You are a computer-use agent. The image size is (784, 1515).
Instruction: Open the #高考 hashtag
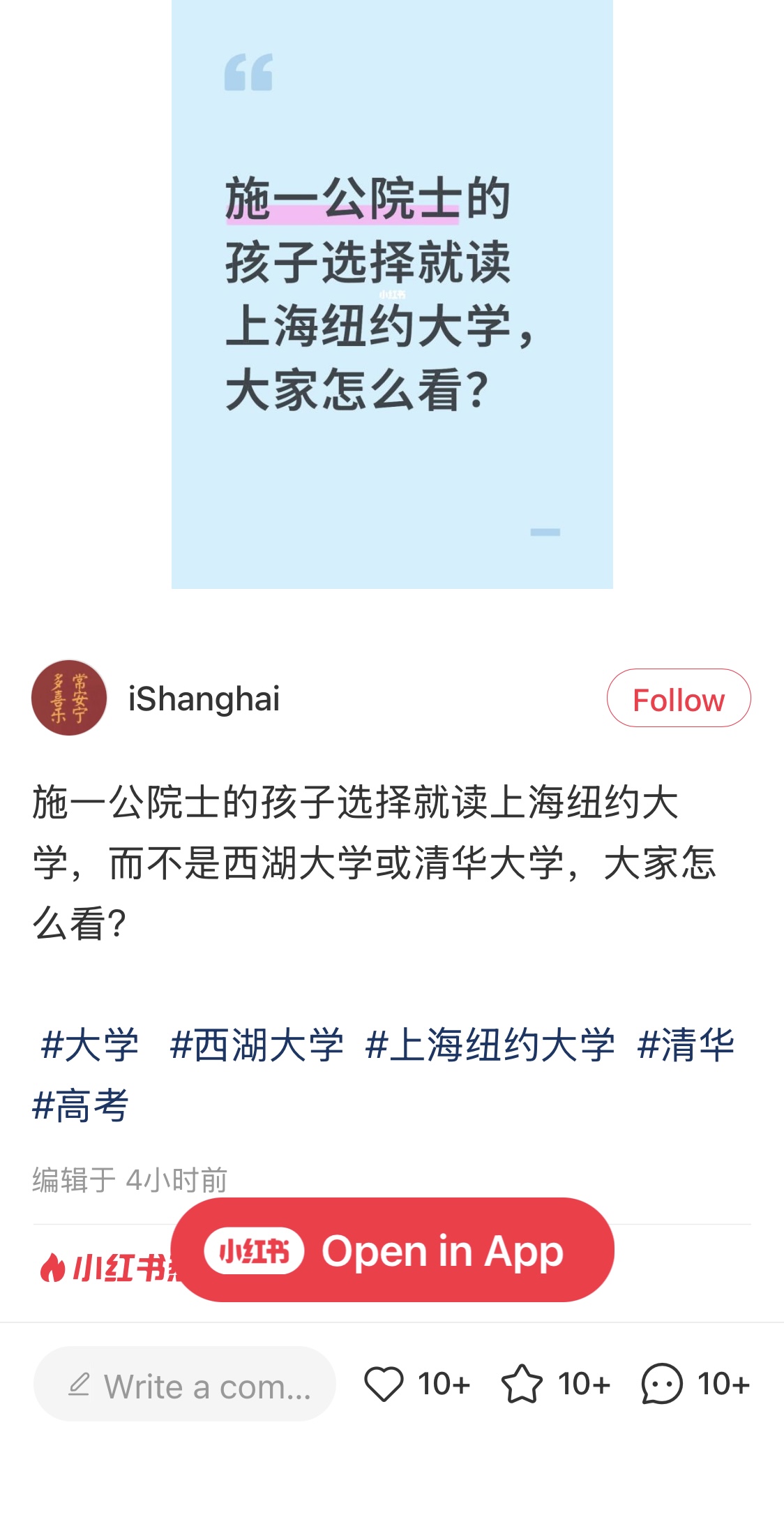(80, 1106)
